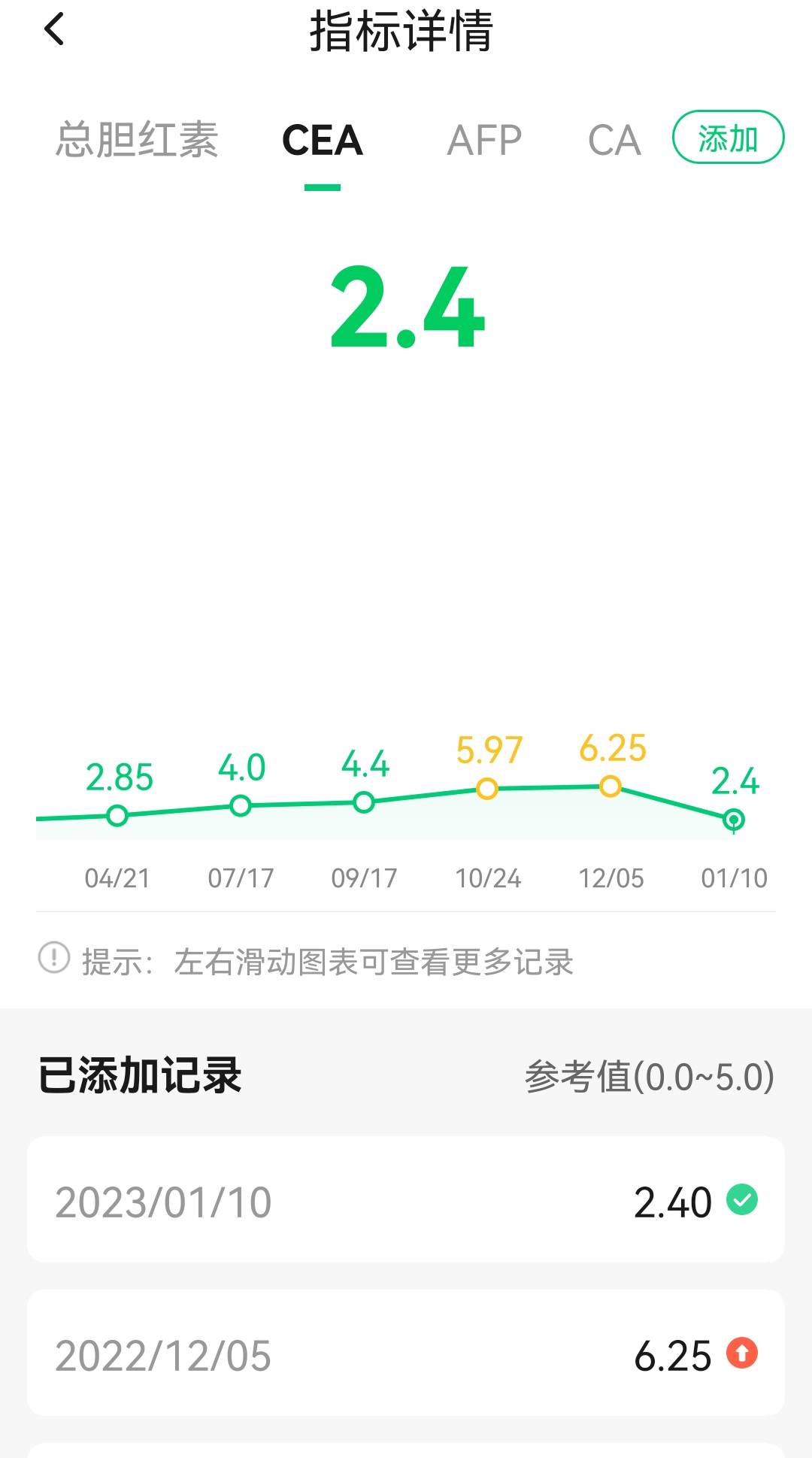Viewport: 812px width, 1458px height.
Task: Select the yellow data point labeled 6.25
Action: [x=611, y=786]
